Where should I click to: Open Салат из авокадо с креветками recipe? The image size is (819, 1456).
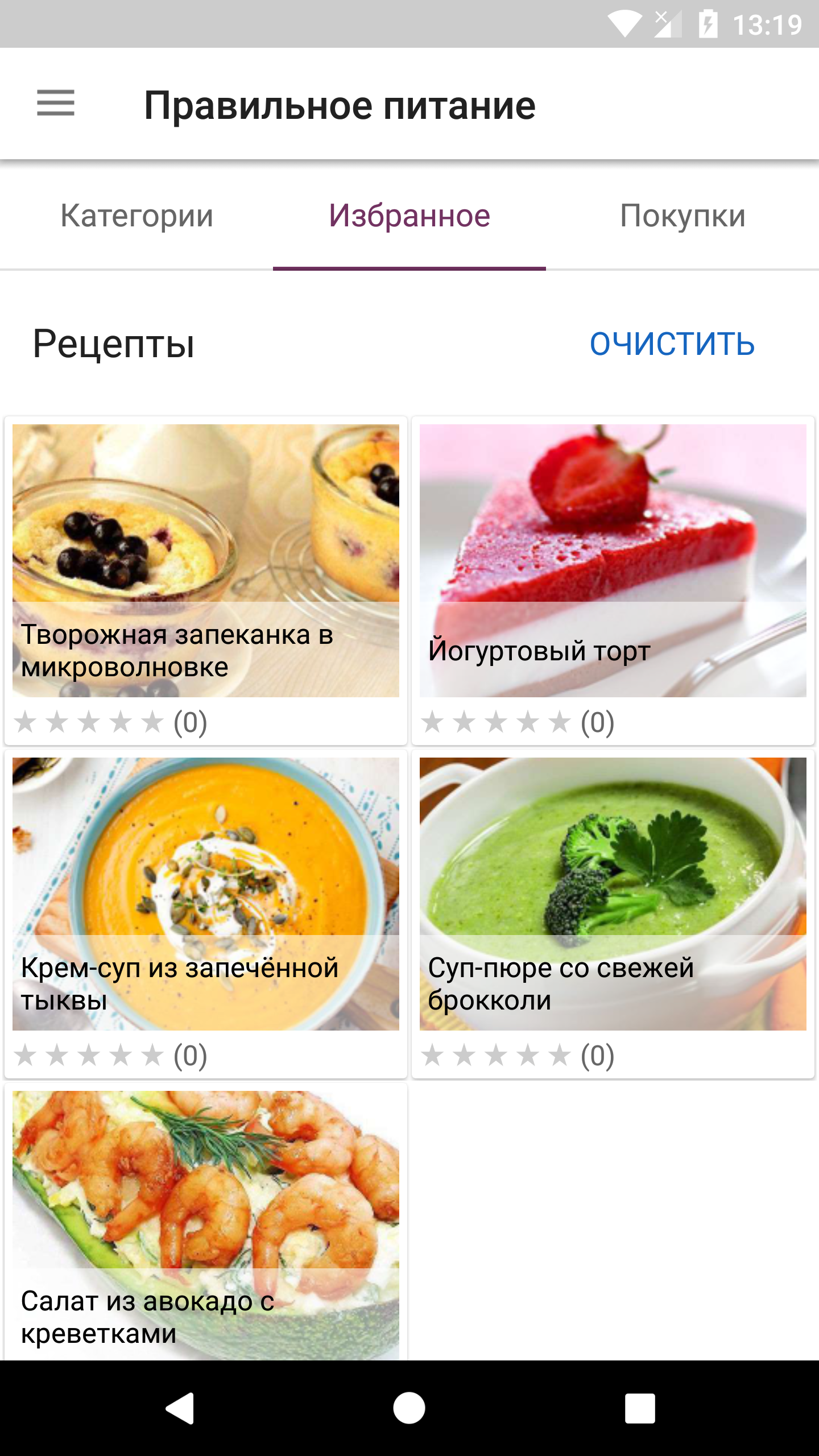click(206, 1223)
